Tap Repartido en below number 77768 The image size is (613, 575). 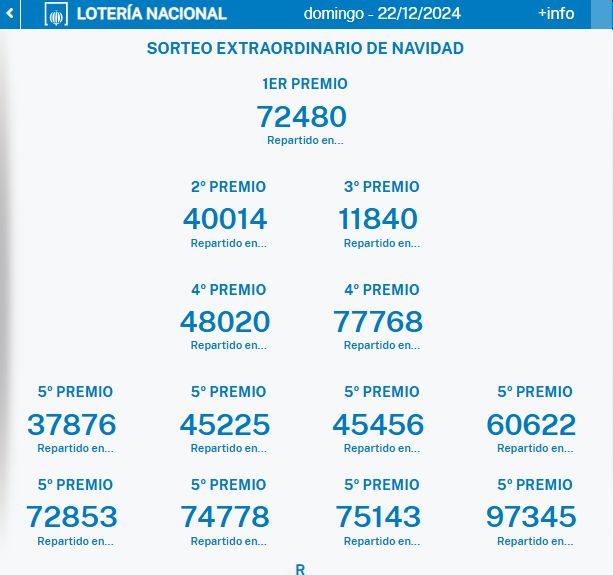[381, 346]
